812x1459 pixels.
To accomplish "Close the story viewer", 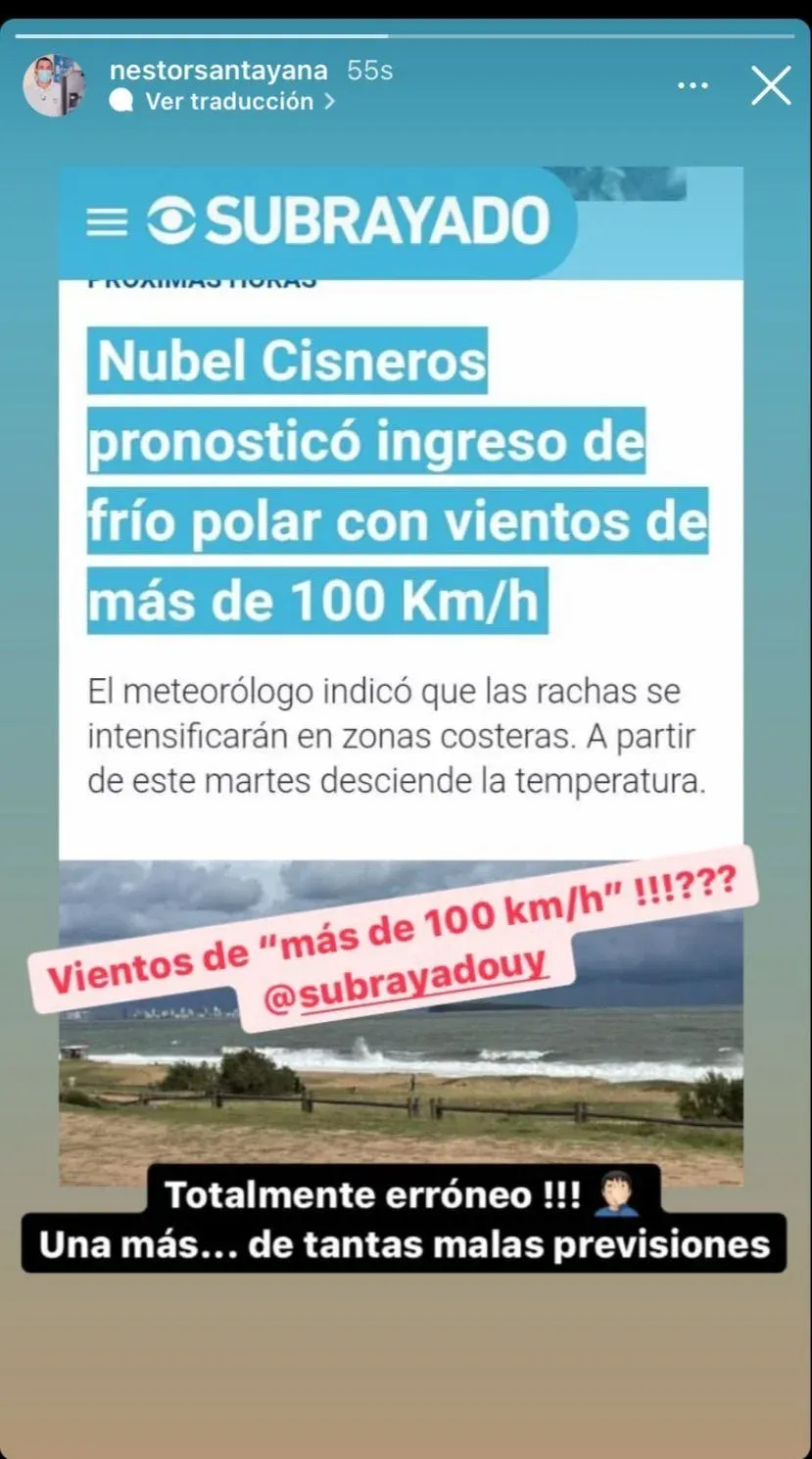I will (770, 86).
